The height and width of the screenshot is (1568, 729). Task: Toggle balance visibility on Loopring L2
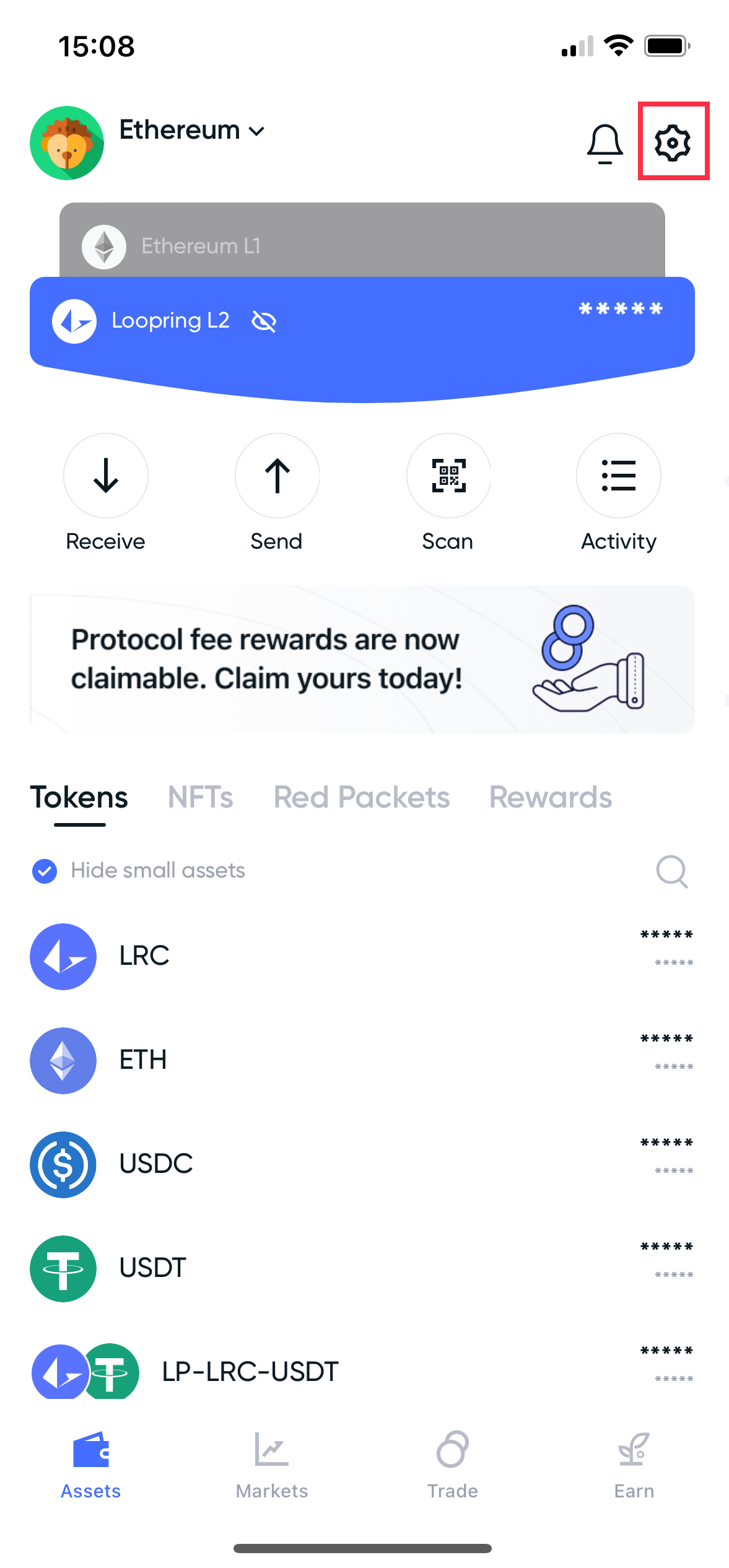[264, 321]
